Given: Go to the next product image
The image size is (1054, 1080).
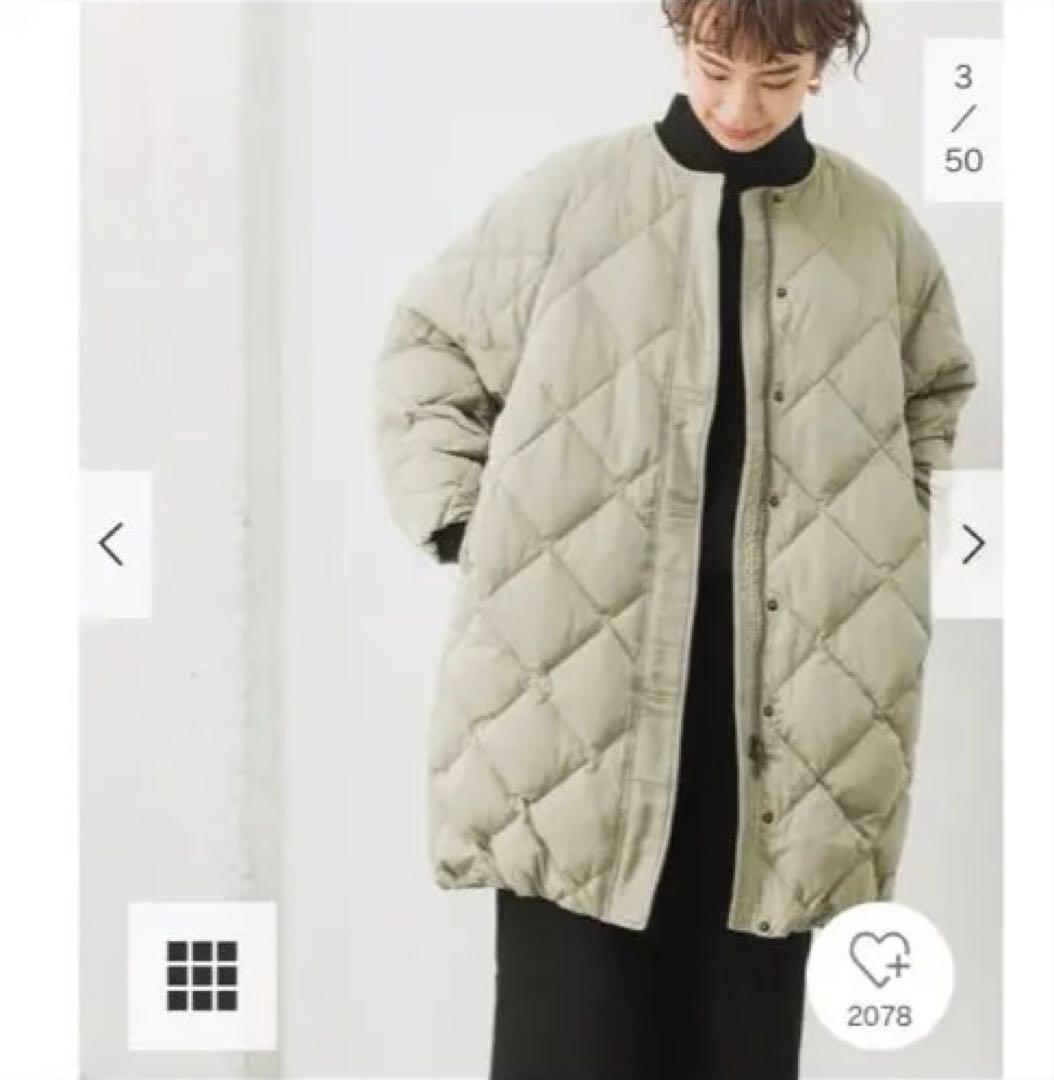Looking at the screenshot, I should pos(972,545).
